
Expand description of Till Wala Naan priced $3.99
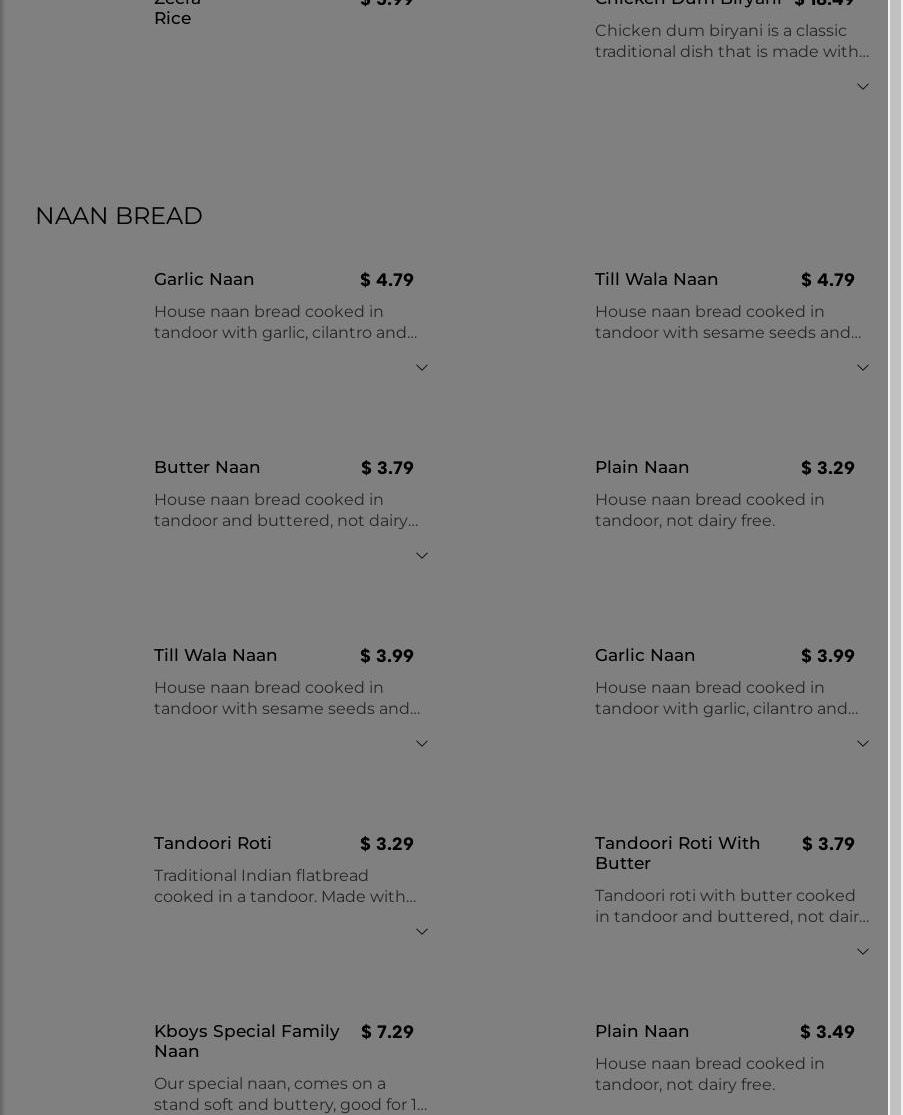pyautogui.click(x=421, y=744)
